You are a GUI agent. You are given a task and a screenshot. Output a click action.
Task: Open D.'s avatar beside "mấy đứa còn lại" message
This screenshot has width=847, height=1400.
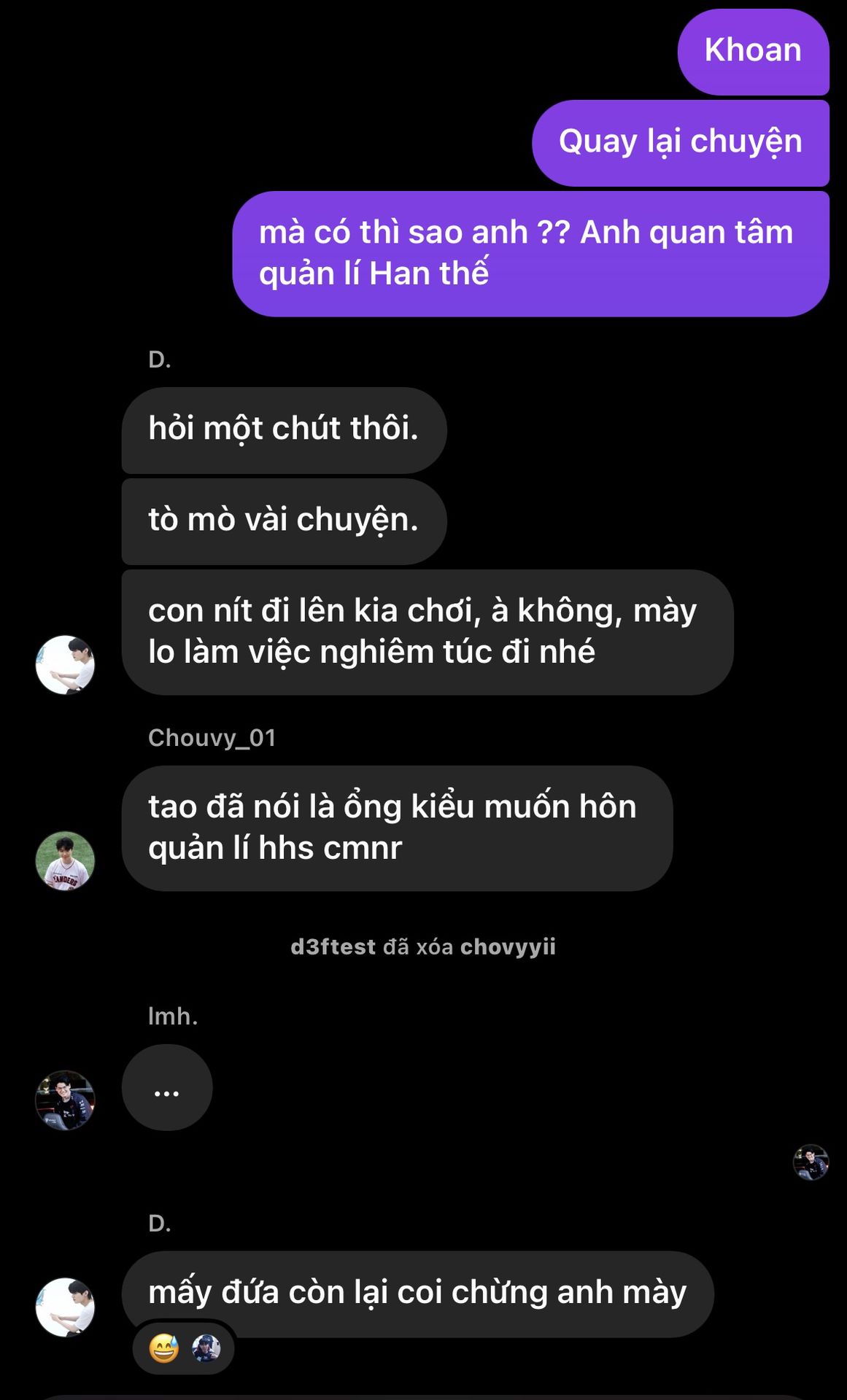click(x=65, y=1307)
